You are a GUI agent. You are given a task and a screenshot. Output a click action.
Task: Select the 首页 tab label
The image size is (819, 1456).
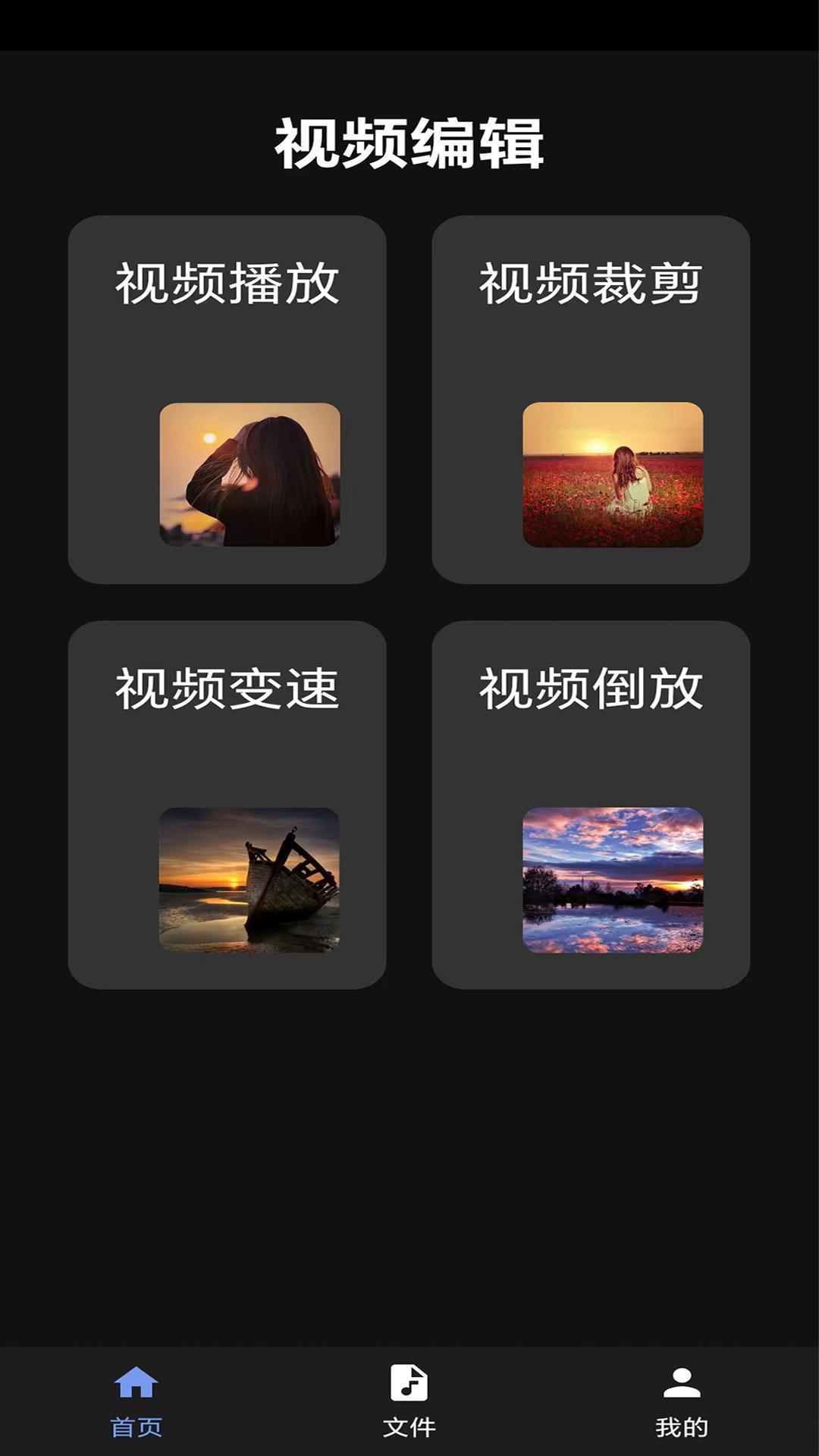[136, 1424]
